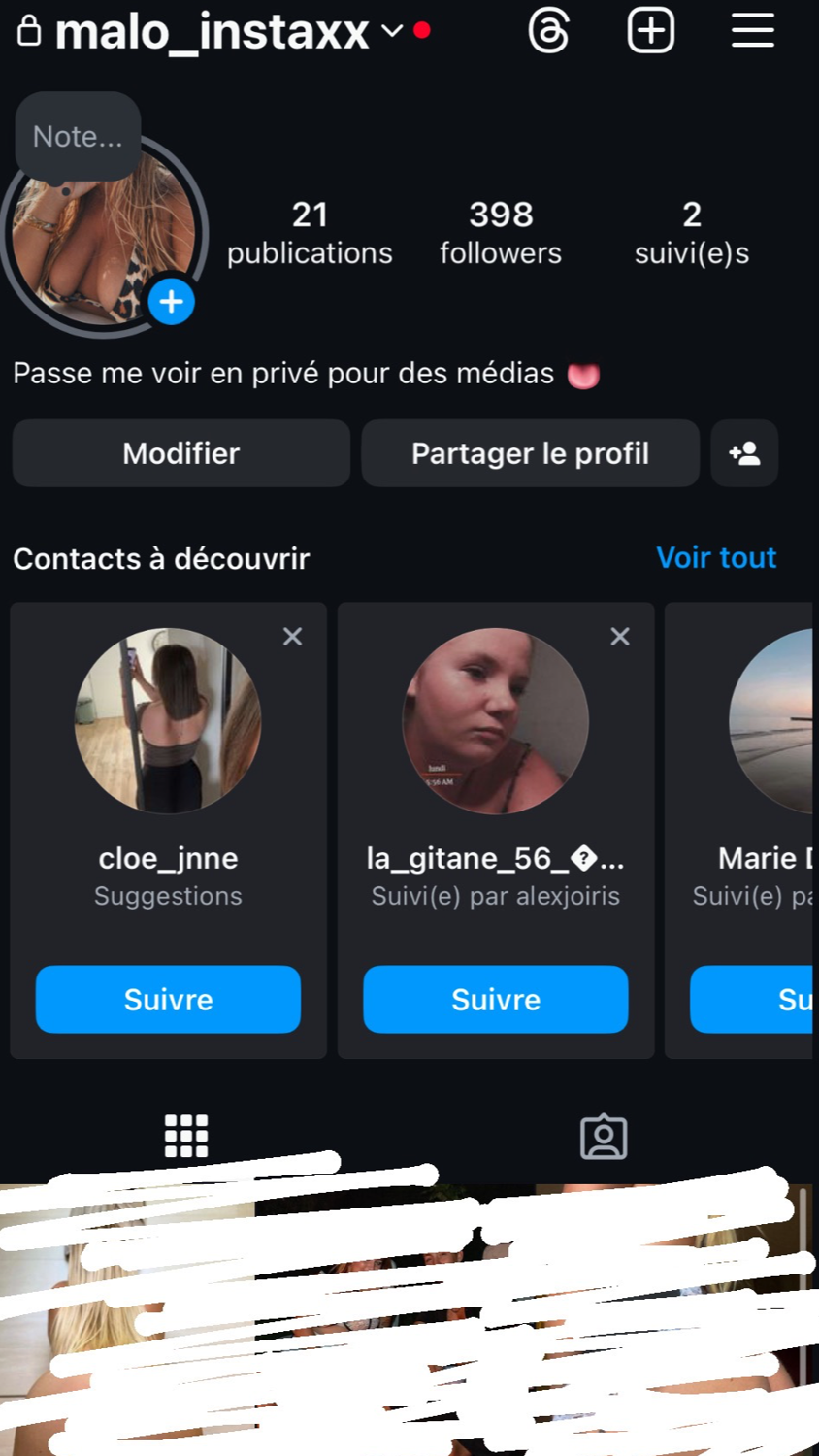Screen dimensions: 819x1456
Task: Open the discover people icon button
Action: pyautogui.click(x=744, y=453)
